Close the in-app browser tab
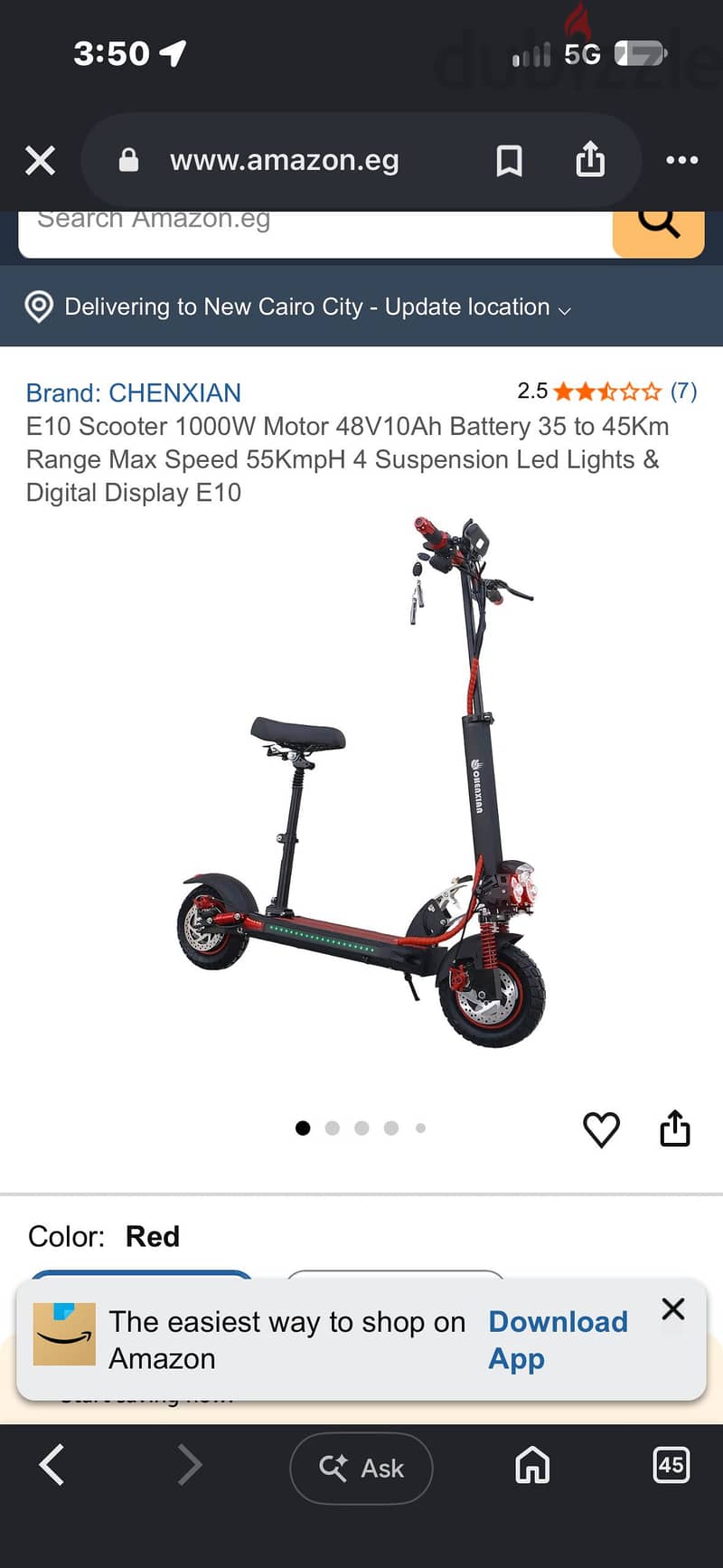 click(41, 161)
